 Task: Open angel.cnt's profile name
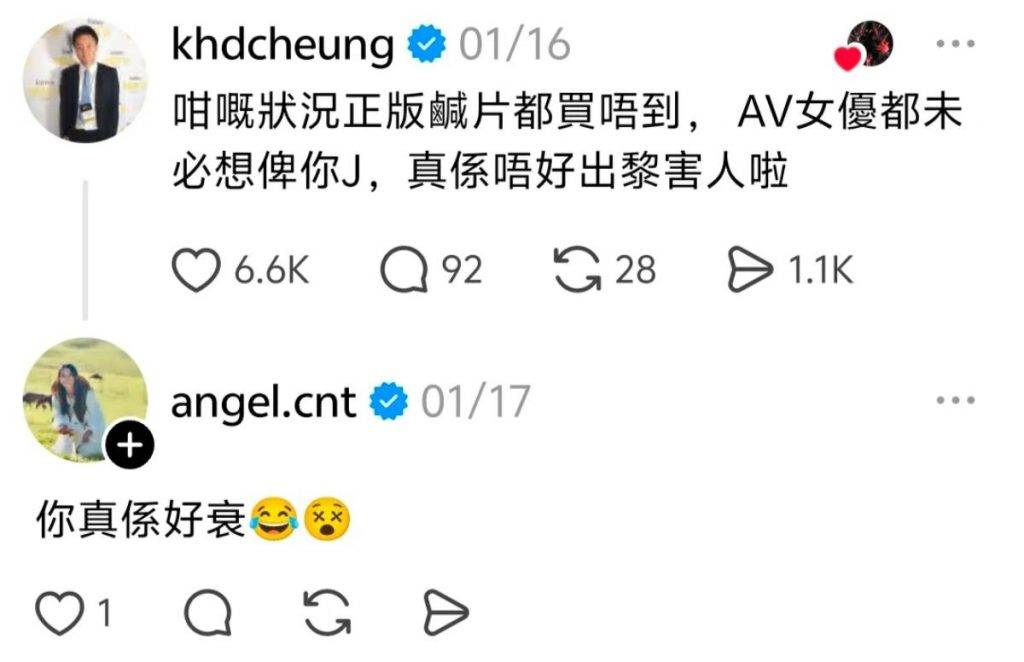tap(263, 402)
